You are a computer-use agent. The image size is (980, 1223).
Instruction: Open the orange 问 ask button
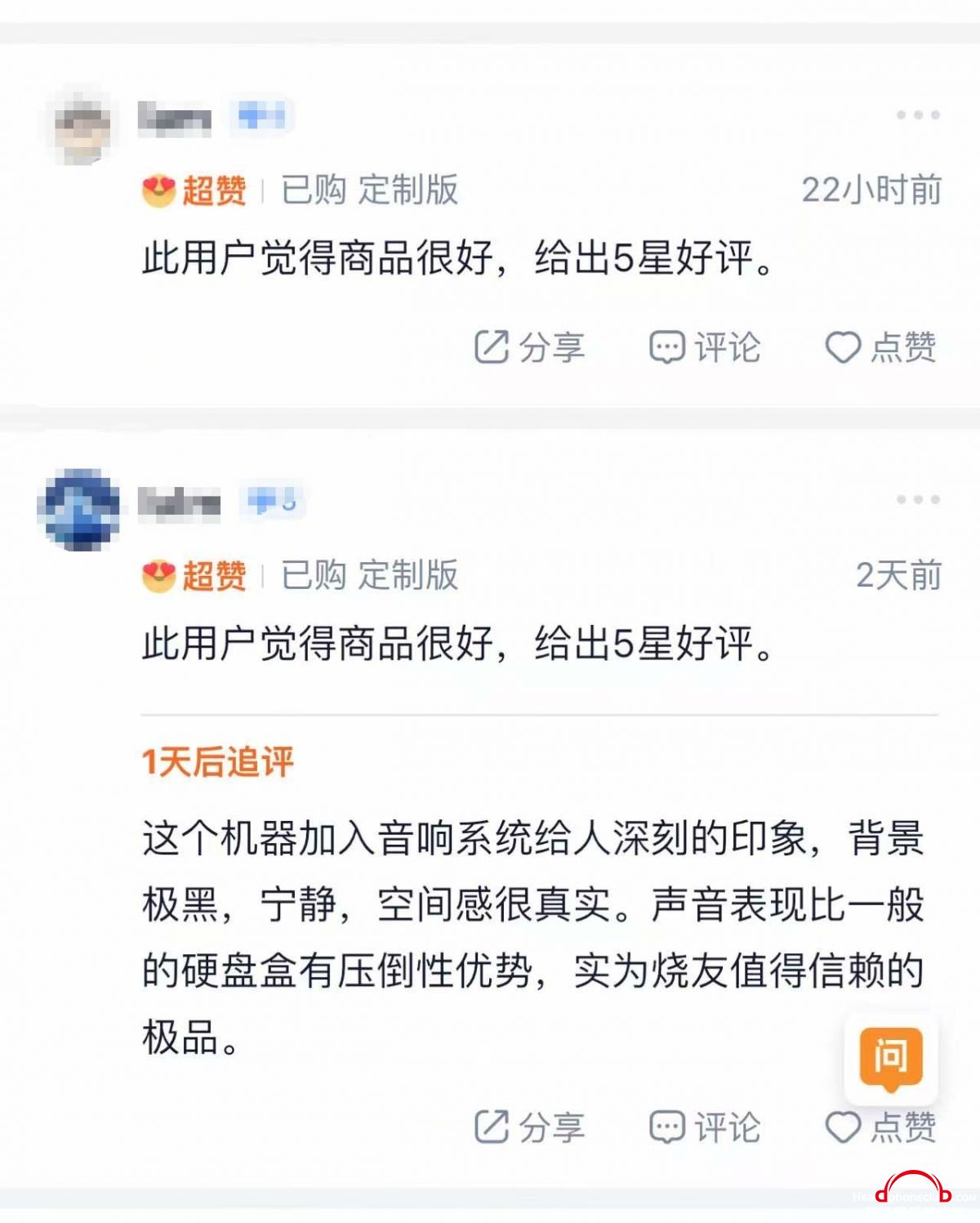[890, 1057]
